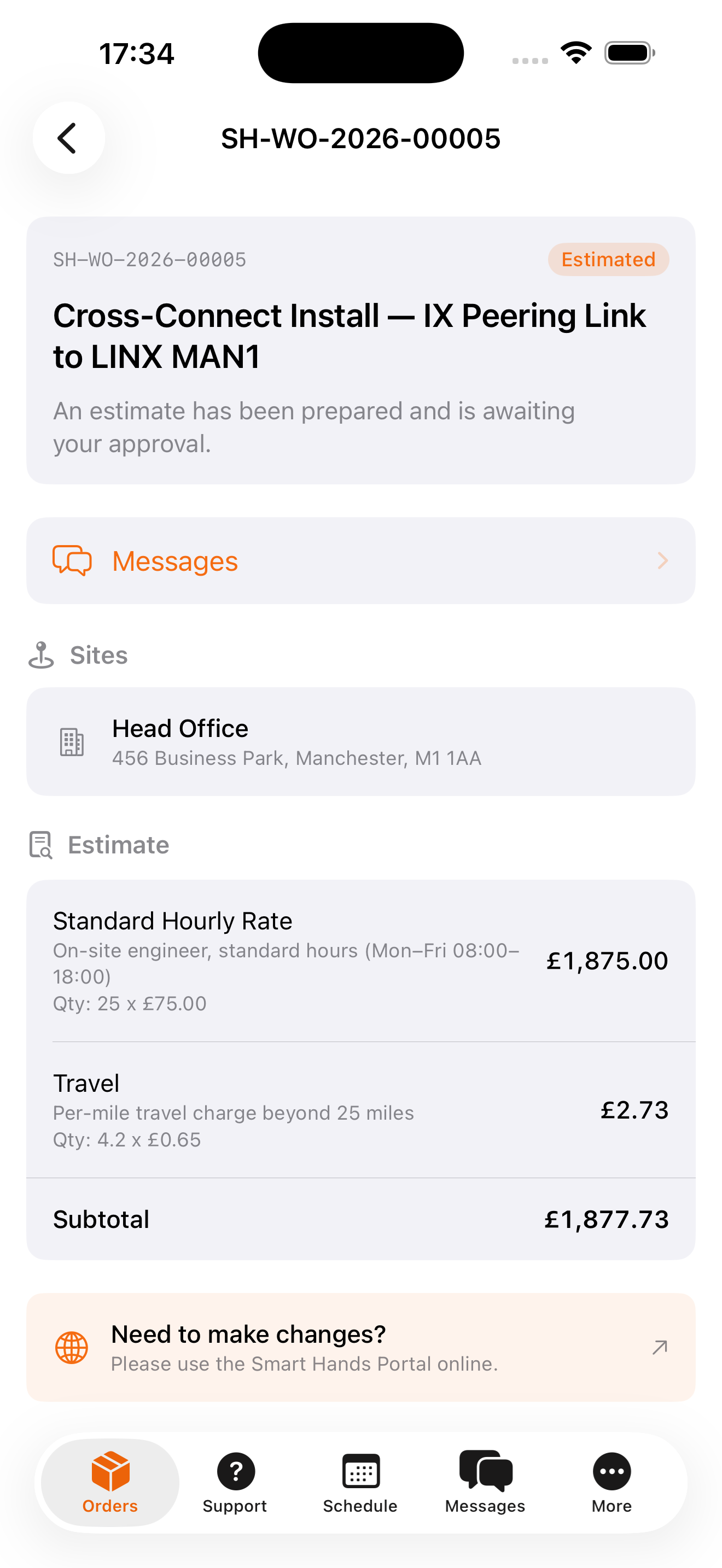722x1568 pixels.
Task: Select the Head Office address row
Action: pyautogui.click(x=360, y=742)
